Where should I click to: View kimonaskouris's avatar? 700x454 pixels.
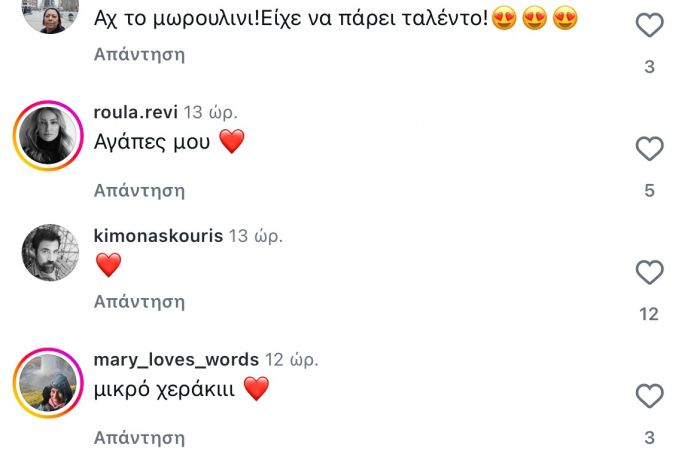click(x=49, y=252)
